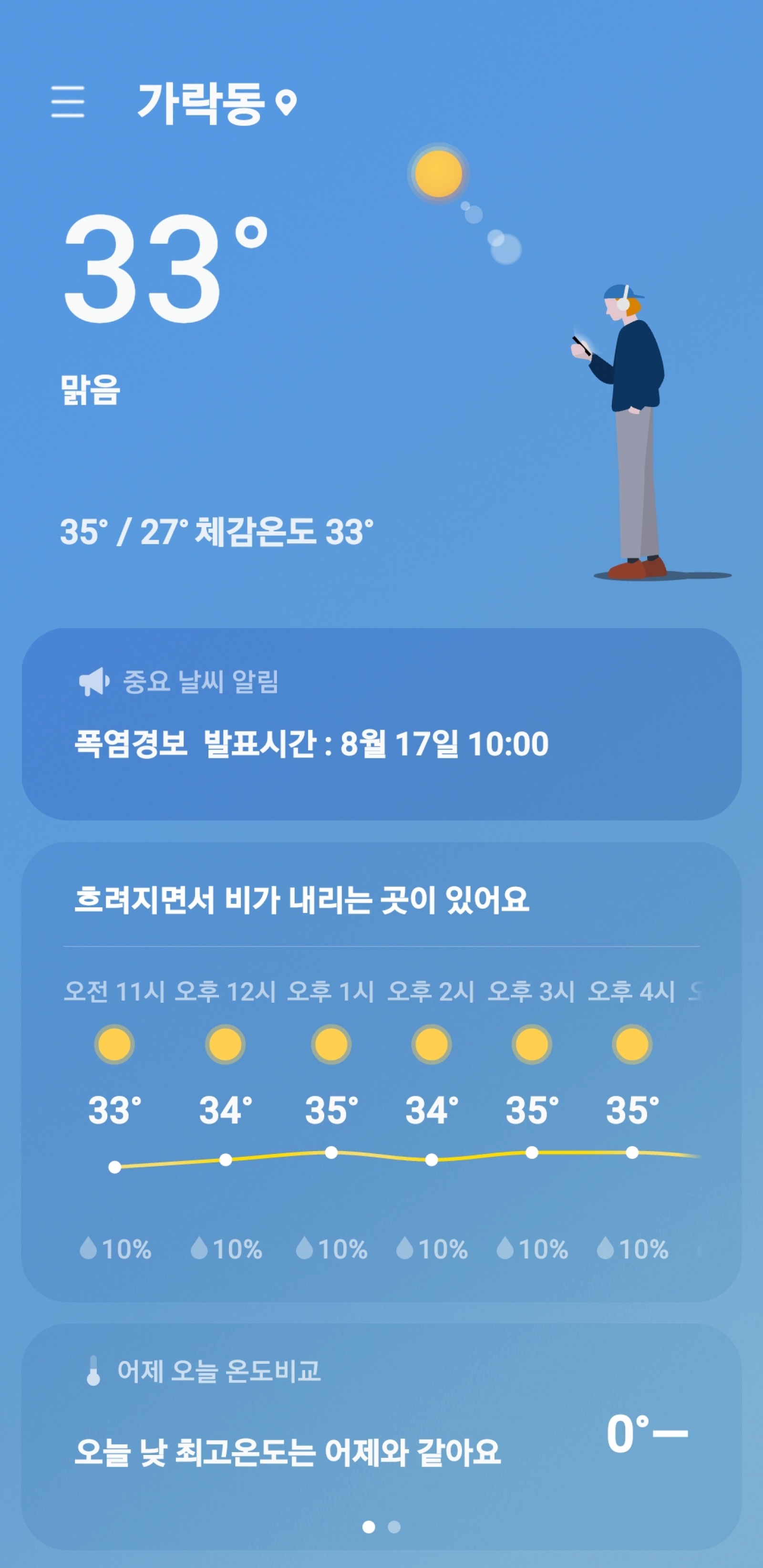Open the 어제 오늘 온도비교 card
The width and height of the screenshot is (763, 1568).
click(381, 1424)
